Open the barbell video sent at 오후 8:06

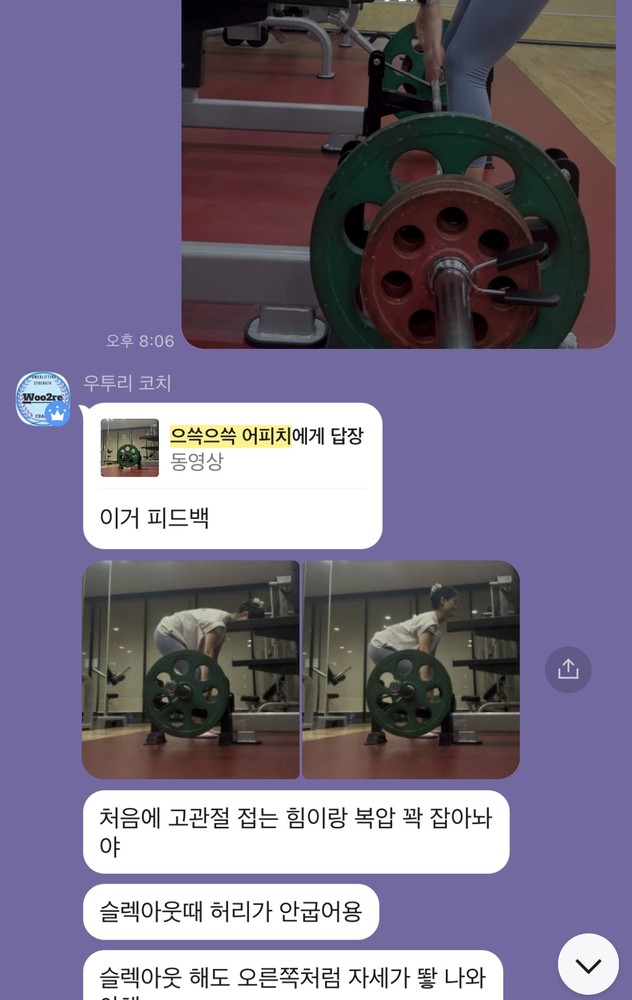coord(398,174)
